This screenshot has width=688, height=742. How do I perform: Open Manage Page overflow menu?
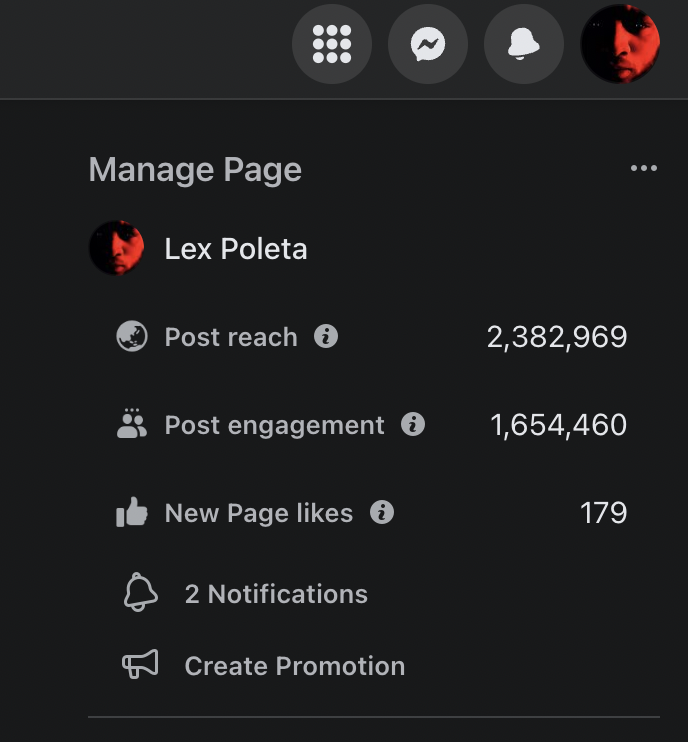pos(644,168)
